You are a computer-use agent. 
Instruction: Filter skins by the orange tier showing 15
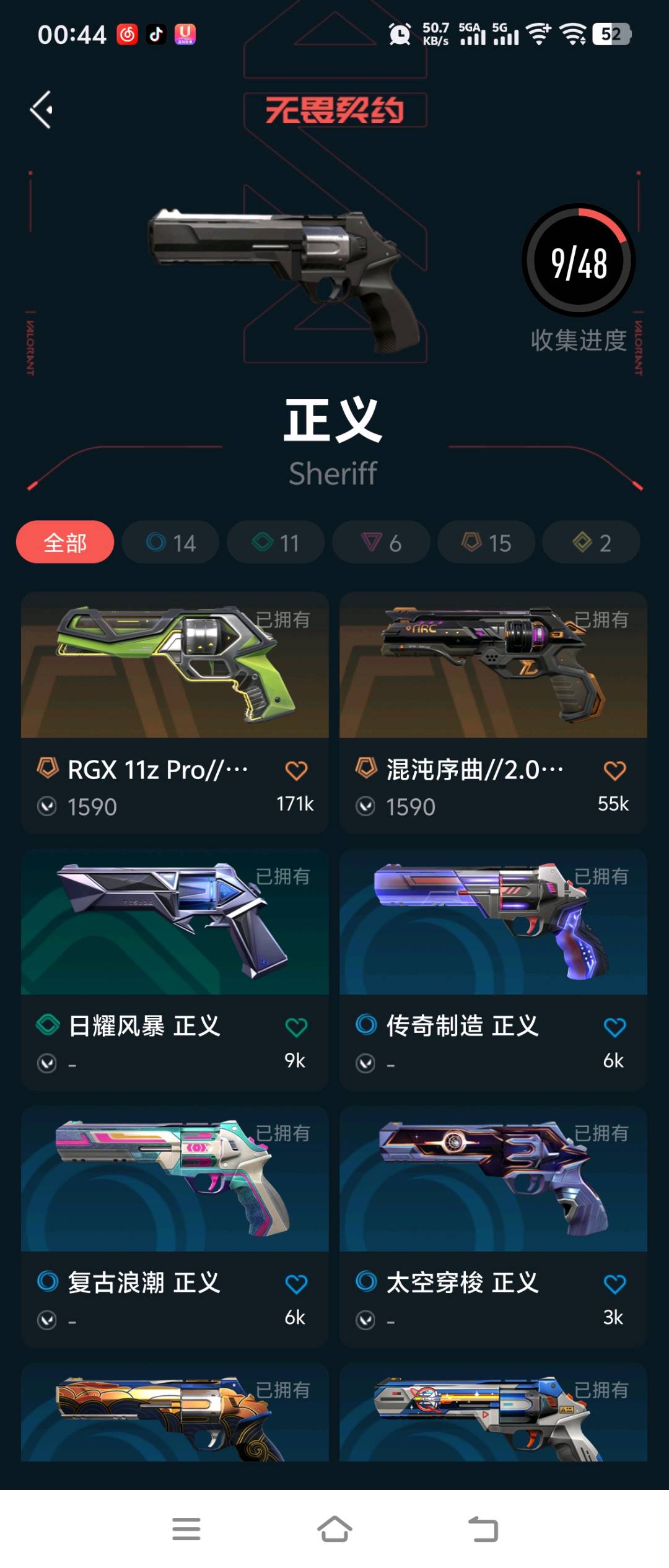click(x=486, y=542)
